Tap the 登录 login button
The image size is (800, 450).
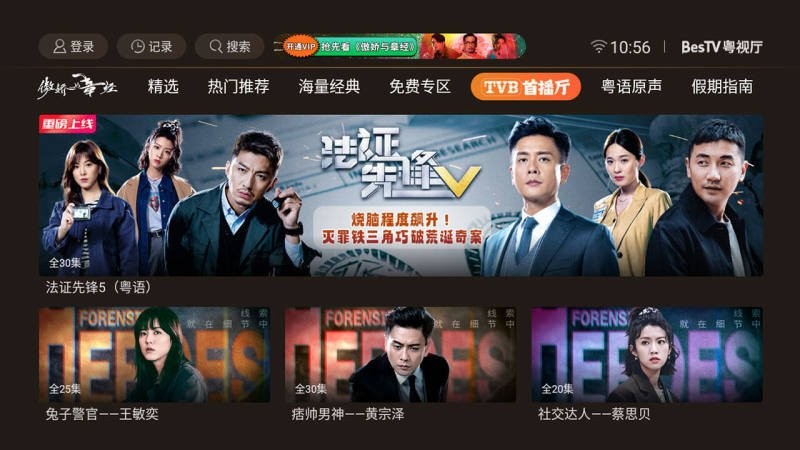pyautogui.click(x=73, y=46)
